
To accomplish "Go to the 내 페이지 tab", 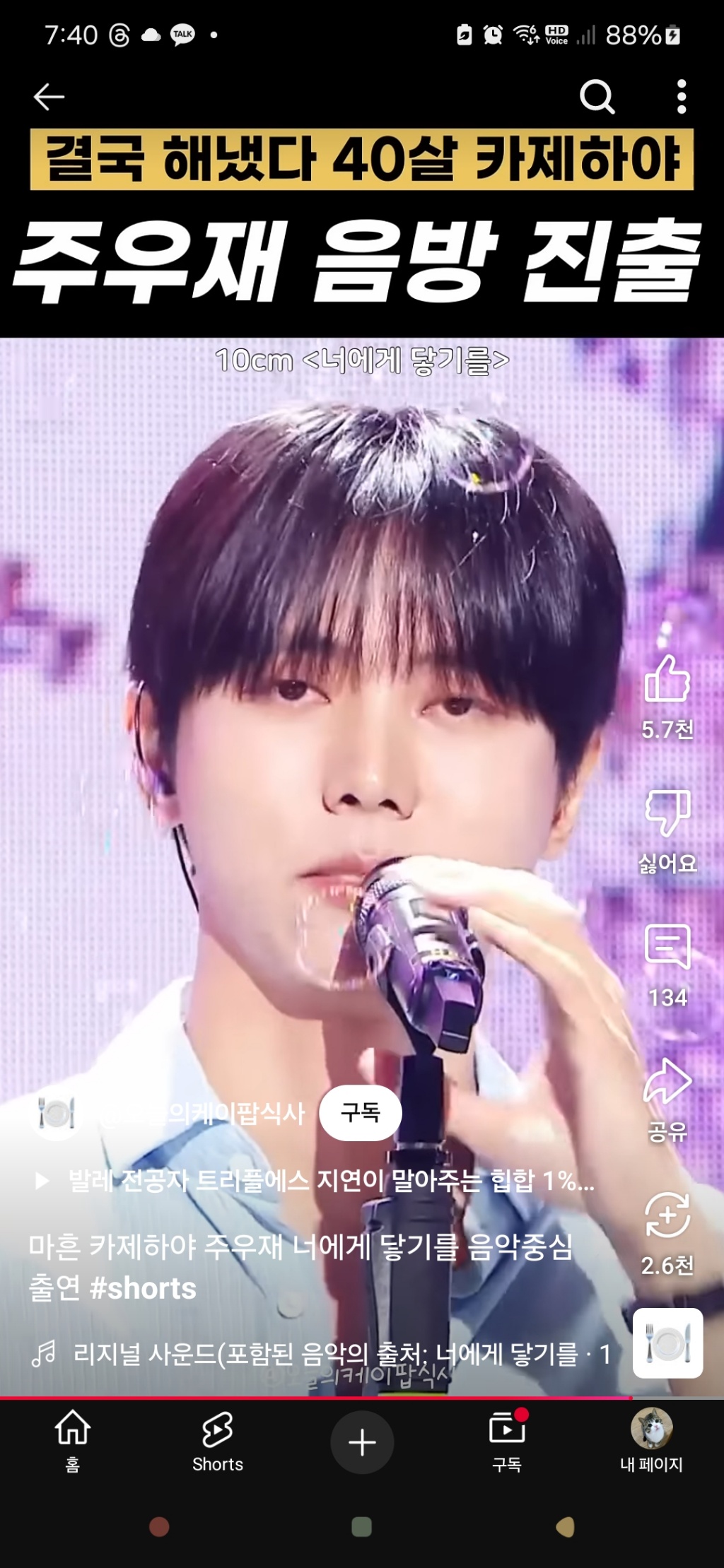I will pos(651,1442).
